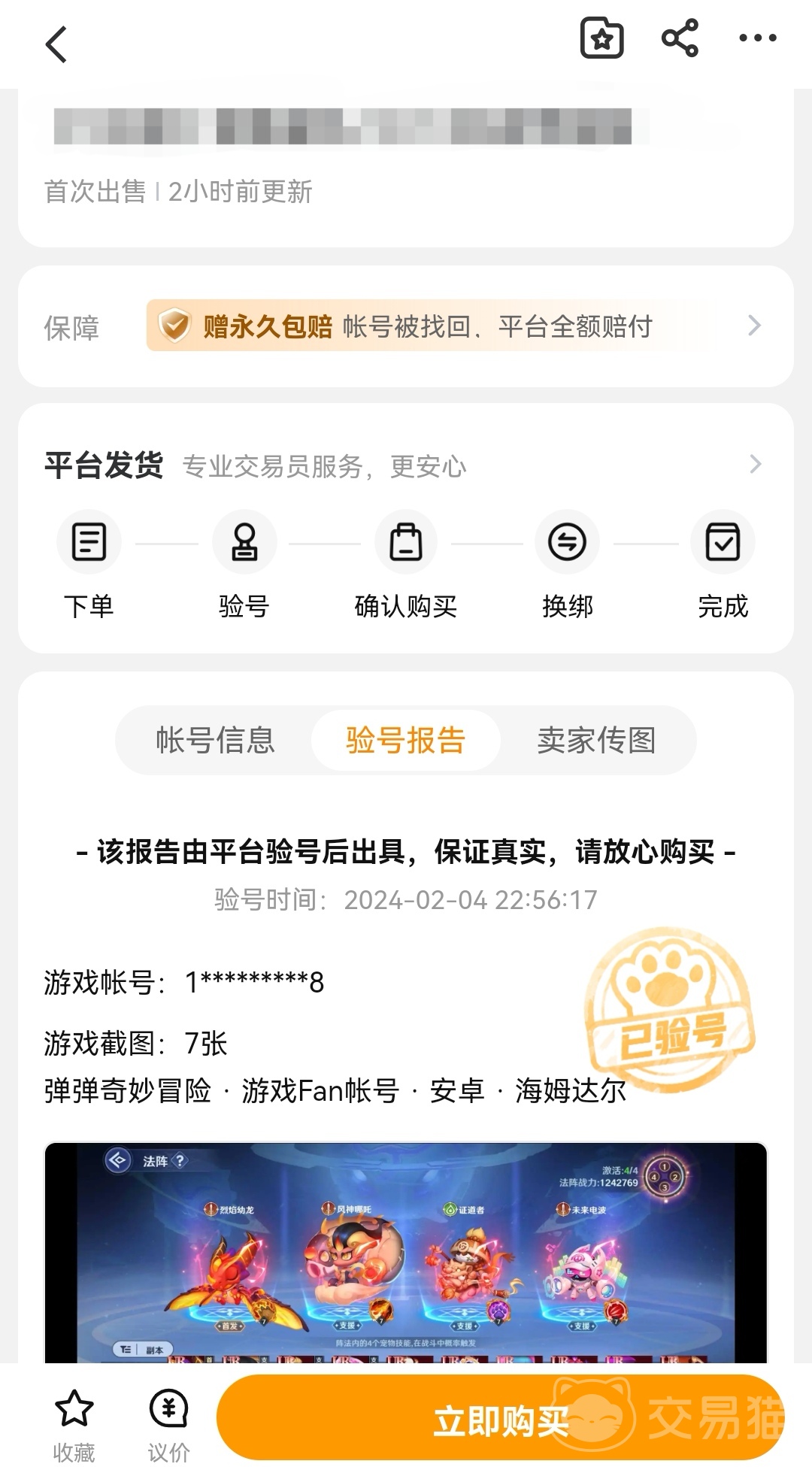The height and width of the screenshot is (1467, 812).
Task: Open the 法阵 game screenshot
Action: click(x=406, y=1251)
